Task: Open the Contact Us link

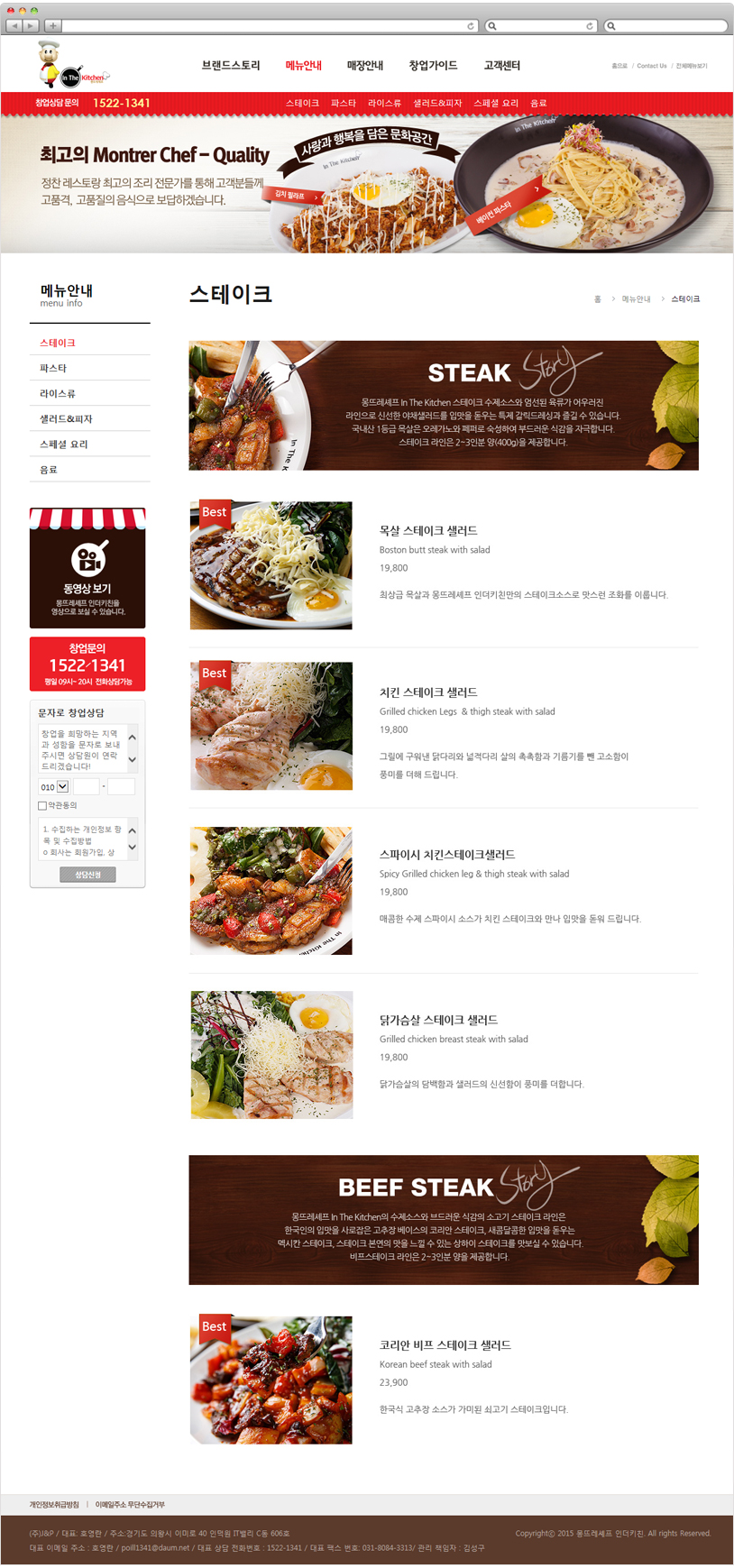Action: tap(652, 66)
